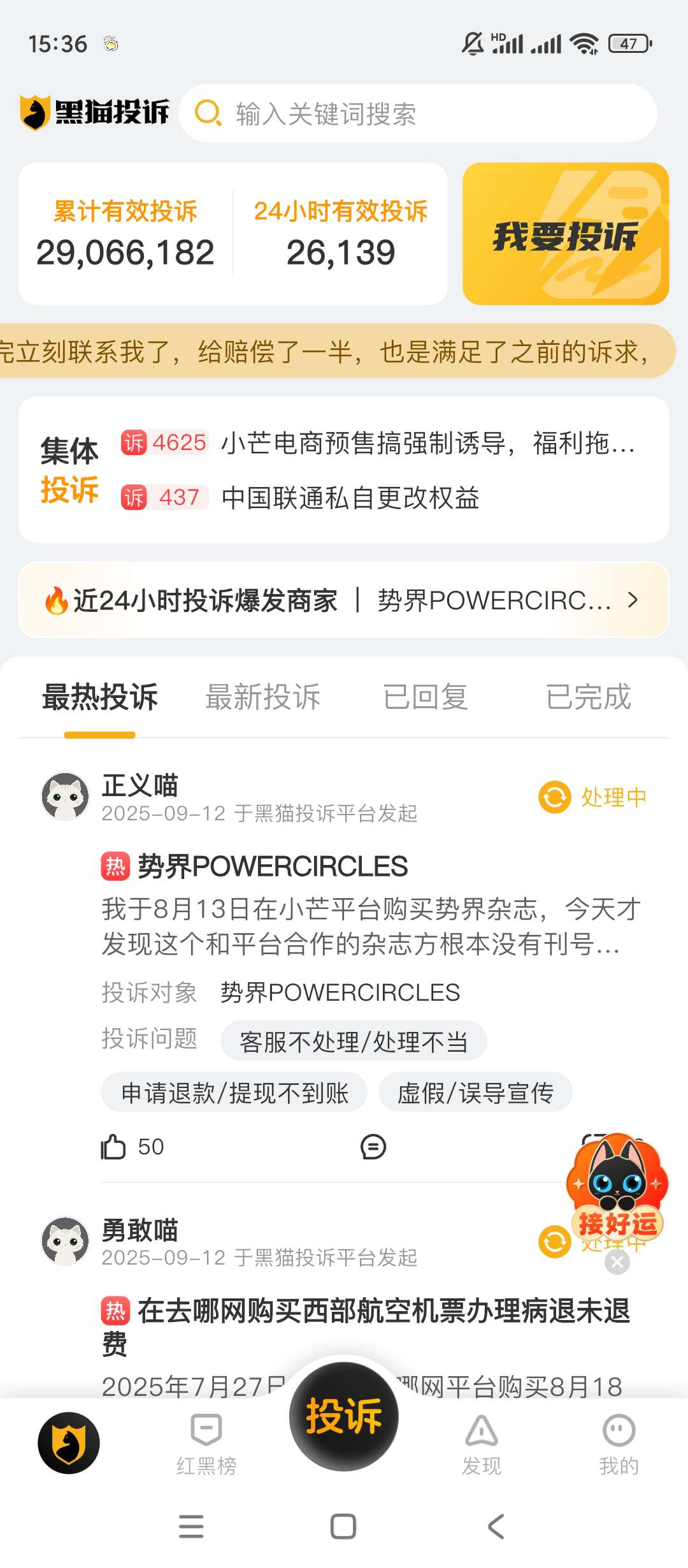Open the keyword search box
Image resolution: width=688 pixels, height=1568 pixels.
[417, 113]
